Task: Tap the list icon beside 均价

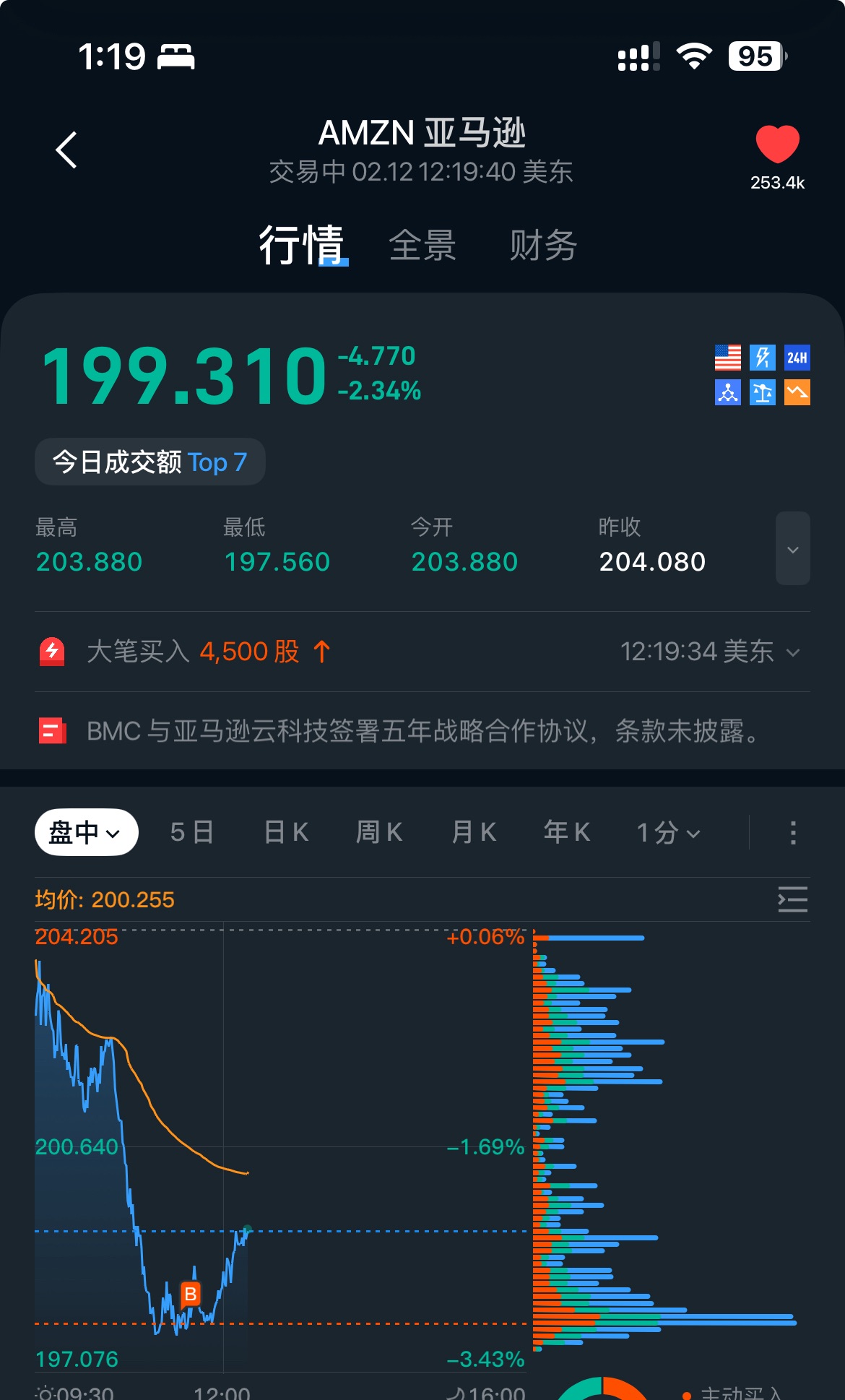Action: pos(792,899)
